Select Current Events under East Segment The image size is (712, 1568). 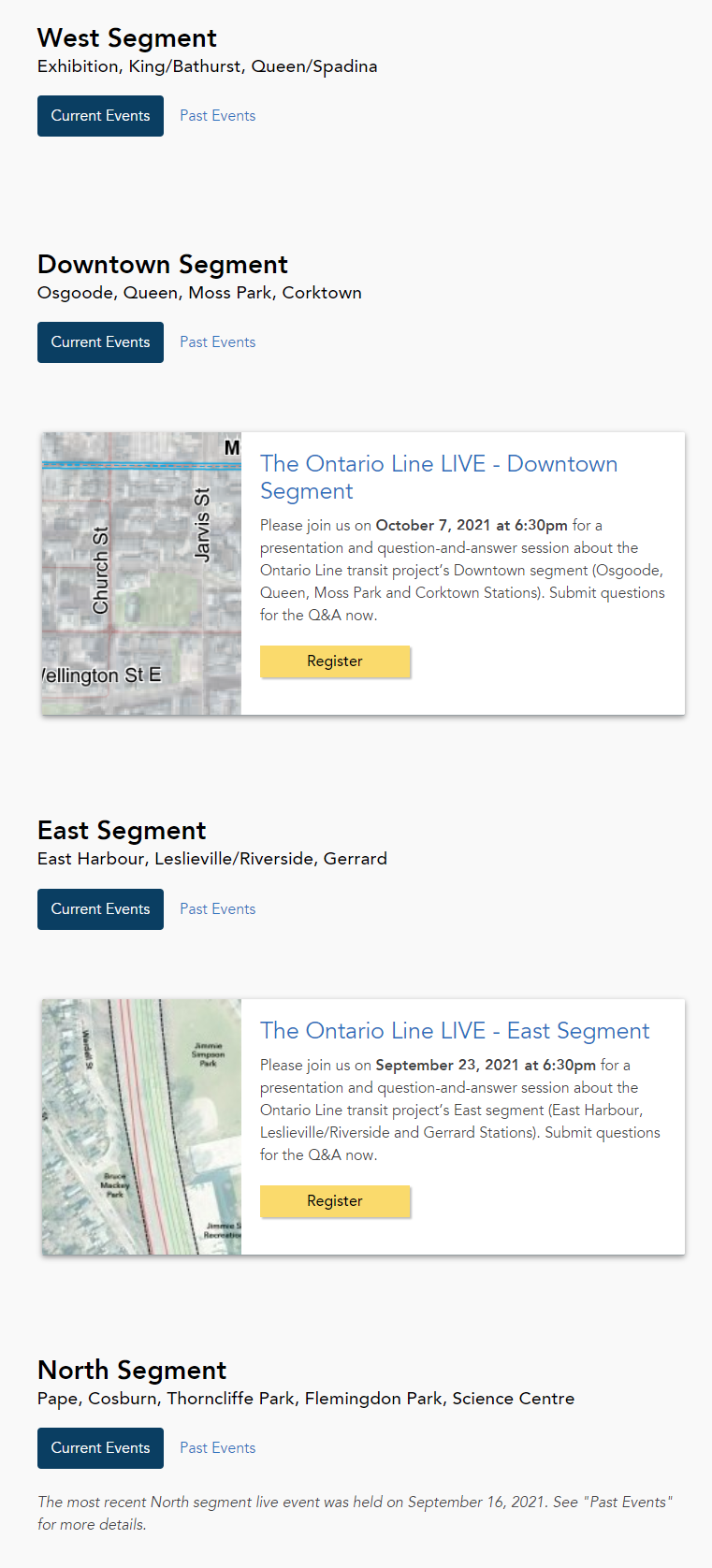100,909
